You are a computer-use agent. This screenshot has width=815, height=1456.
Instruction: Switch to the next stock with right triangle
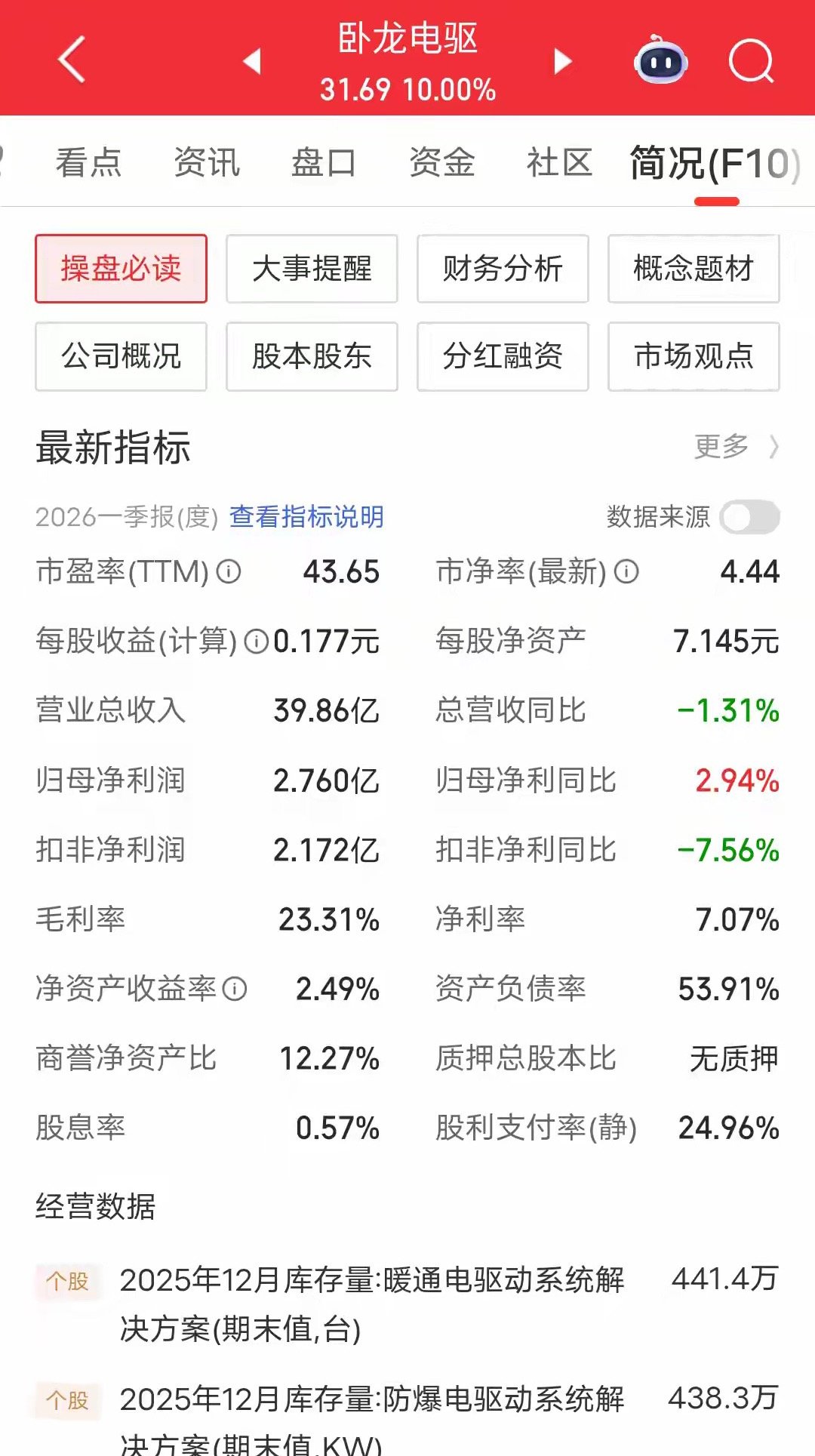[x=562, y=60]
